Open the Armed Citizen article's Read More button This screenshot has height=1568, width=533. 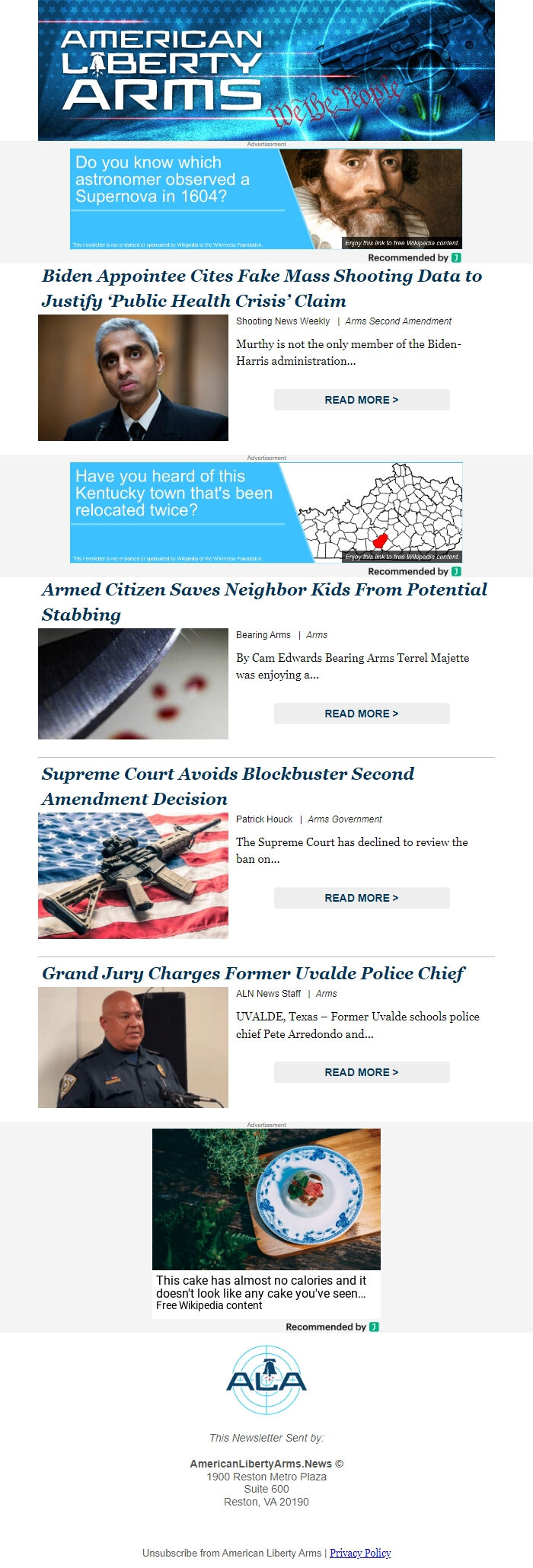(362, 714)
